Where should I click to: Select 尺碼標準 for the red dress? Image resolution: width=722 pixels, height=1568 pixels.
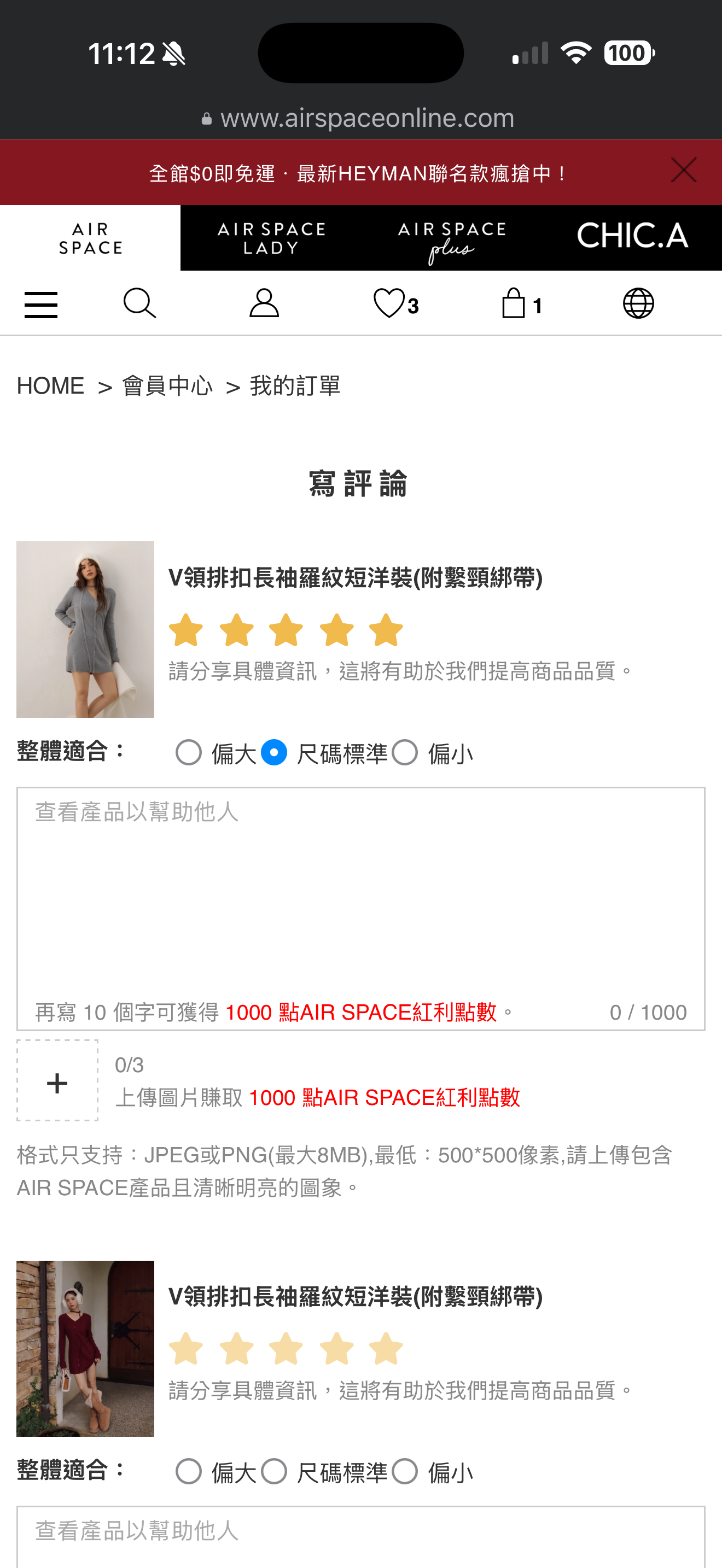[x=274, y=1472]
